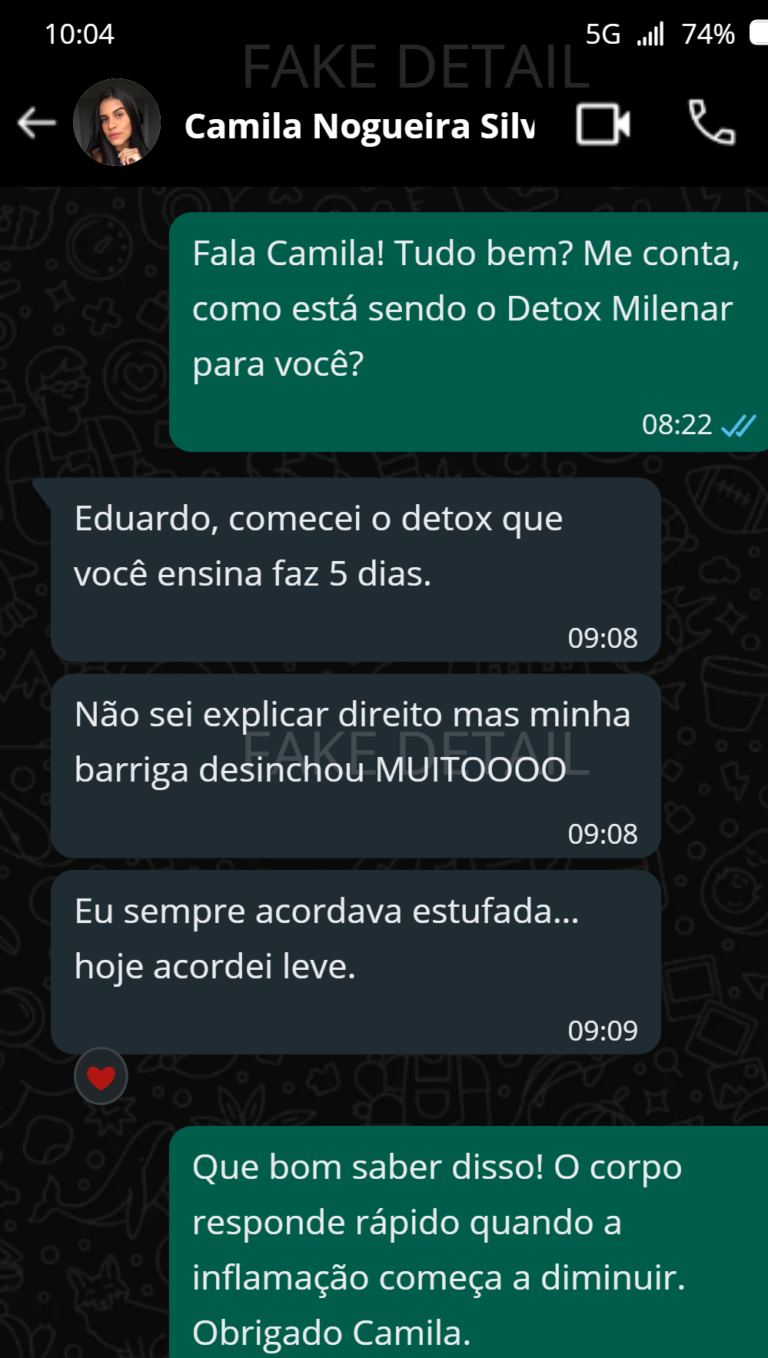Open the contact name Camila Nogueira Silva

360,126
